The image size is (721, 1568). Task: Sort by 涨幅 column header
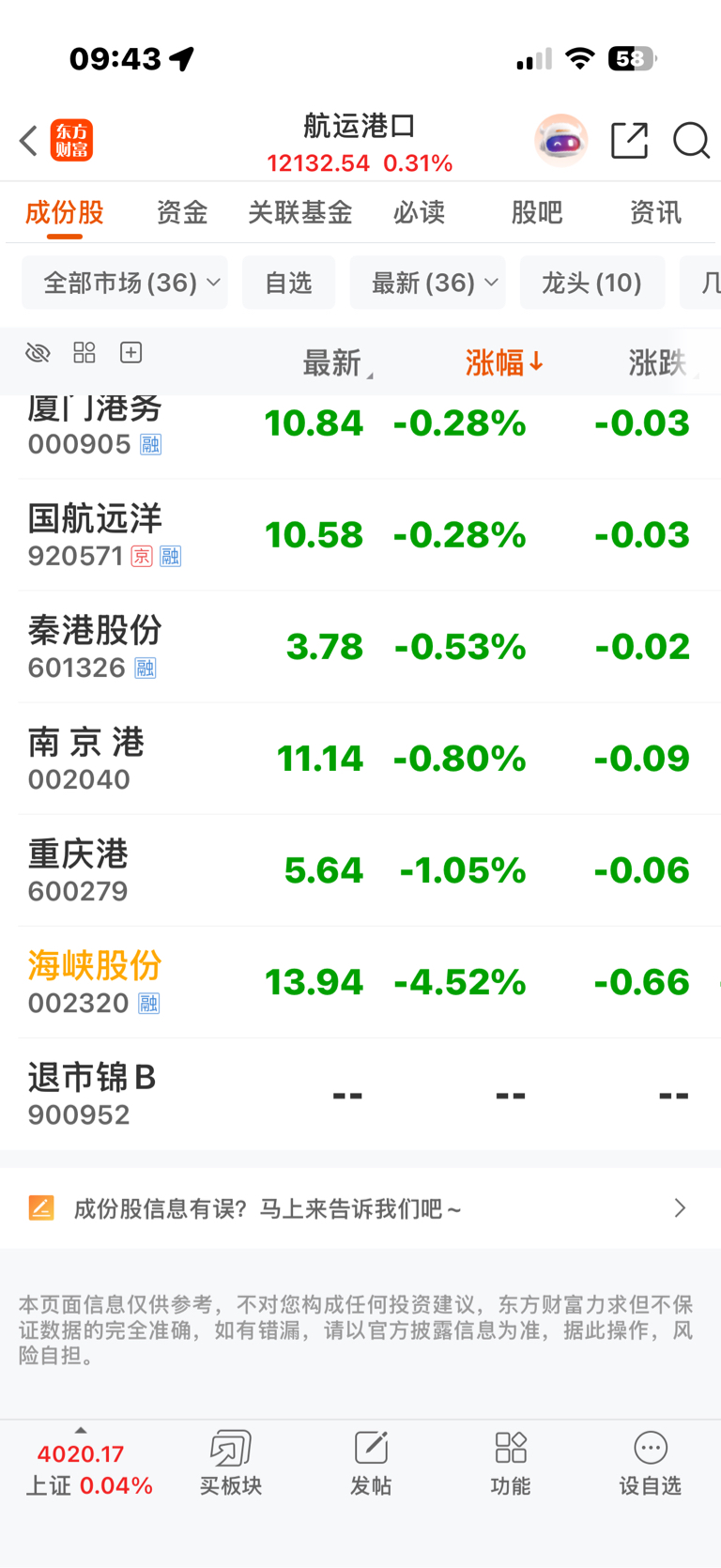pos(504,362)
